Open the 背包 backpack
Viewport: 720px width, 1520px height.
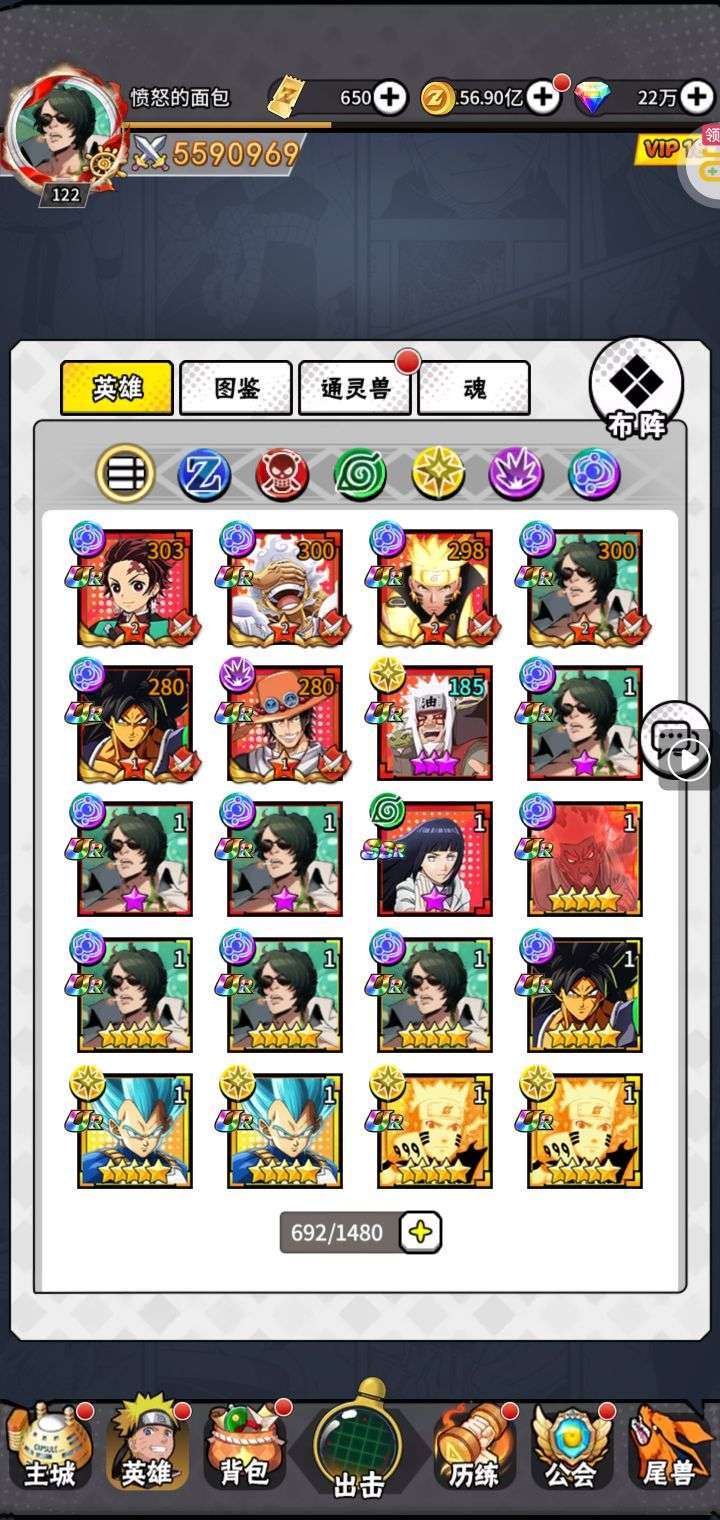pos(244,1448)
